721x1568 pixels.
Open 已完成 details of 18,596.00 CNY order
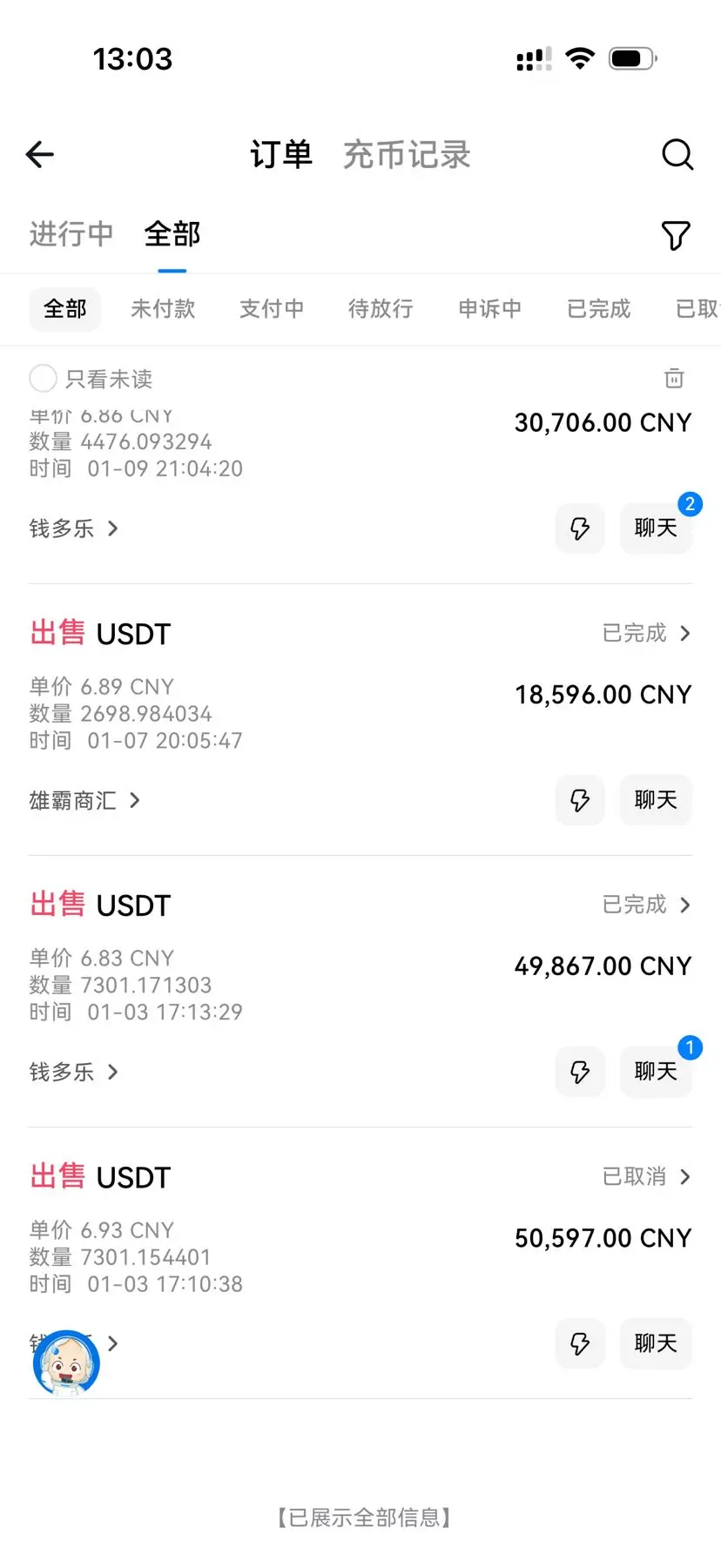tap(646, 633)
